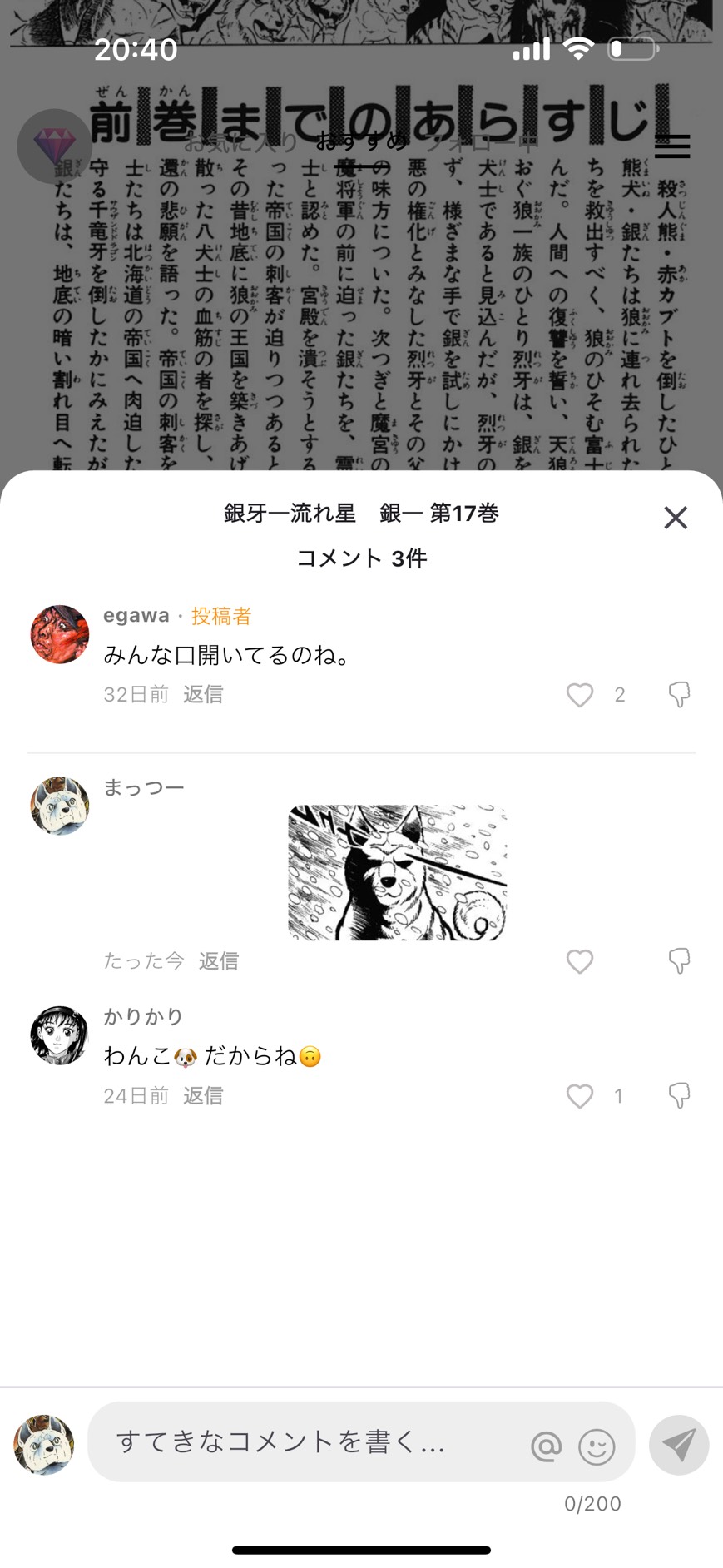Tap かりかり's profile avatar
This screenshot has height=1568, width=723.
[x=59, y=1036]
